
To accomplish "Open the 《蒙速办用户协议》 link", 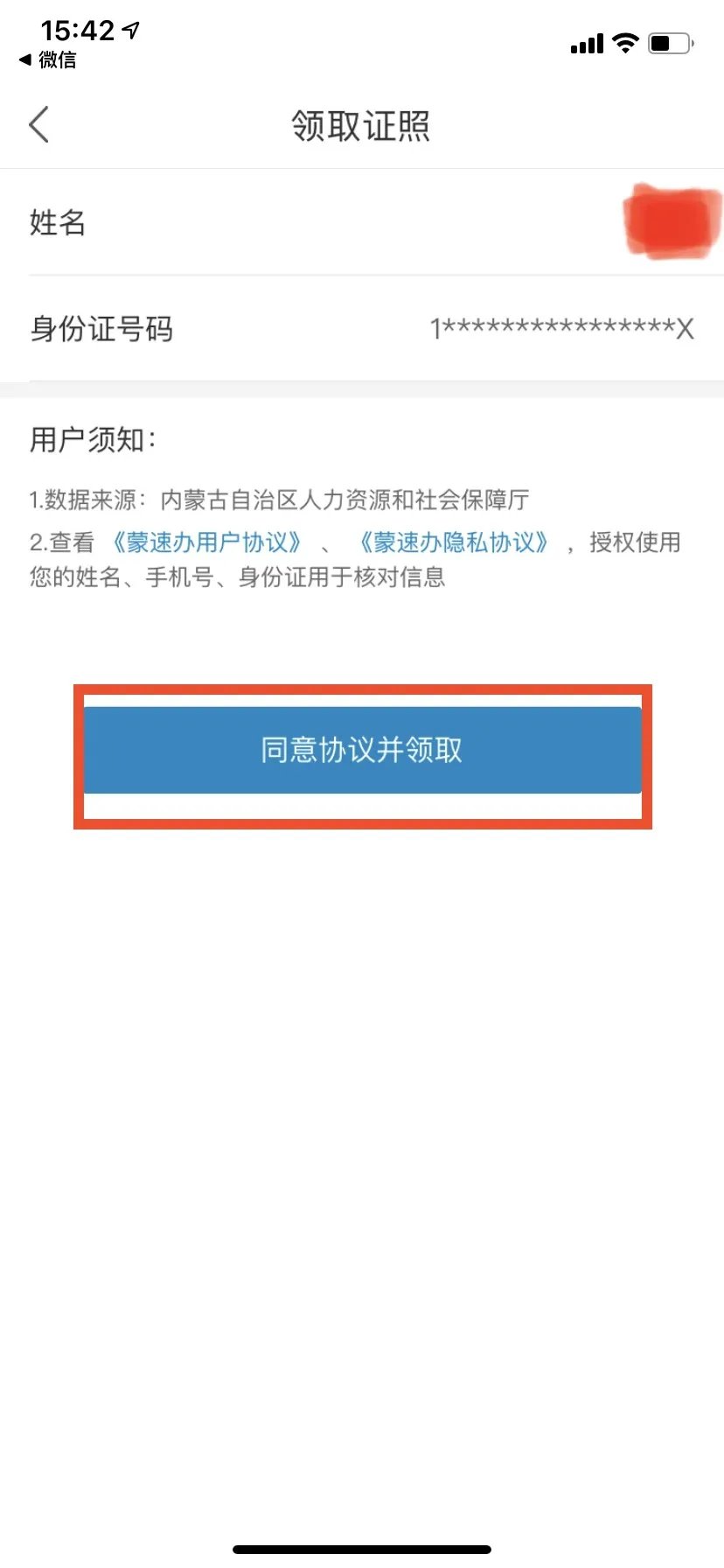I will pyautogui.click(x=207, y=542).
